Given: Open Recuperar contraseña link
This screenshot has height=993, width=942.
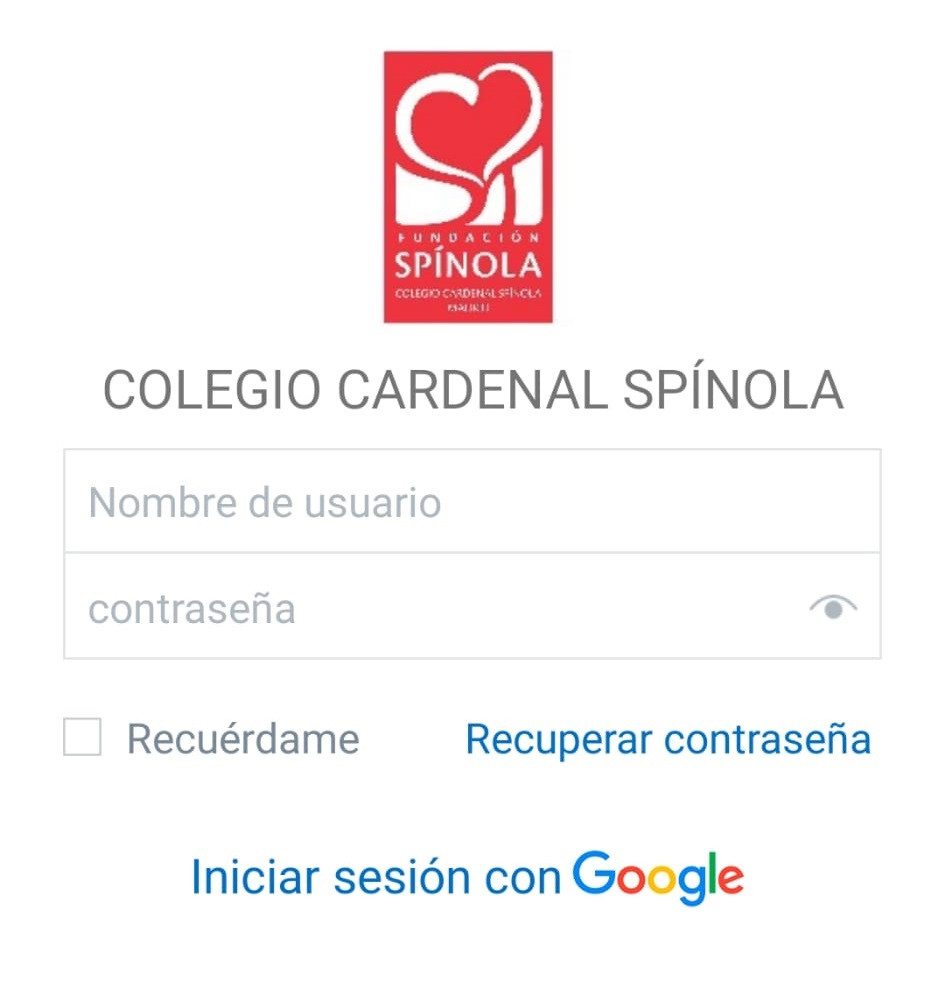Looking at the screenshot, I should [x=667, y=739].
